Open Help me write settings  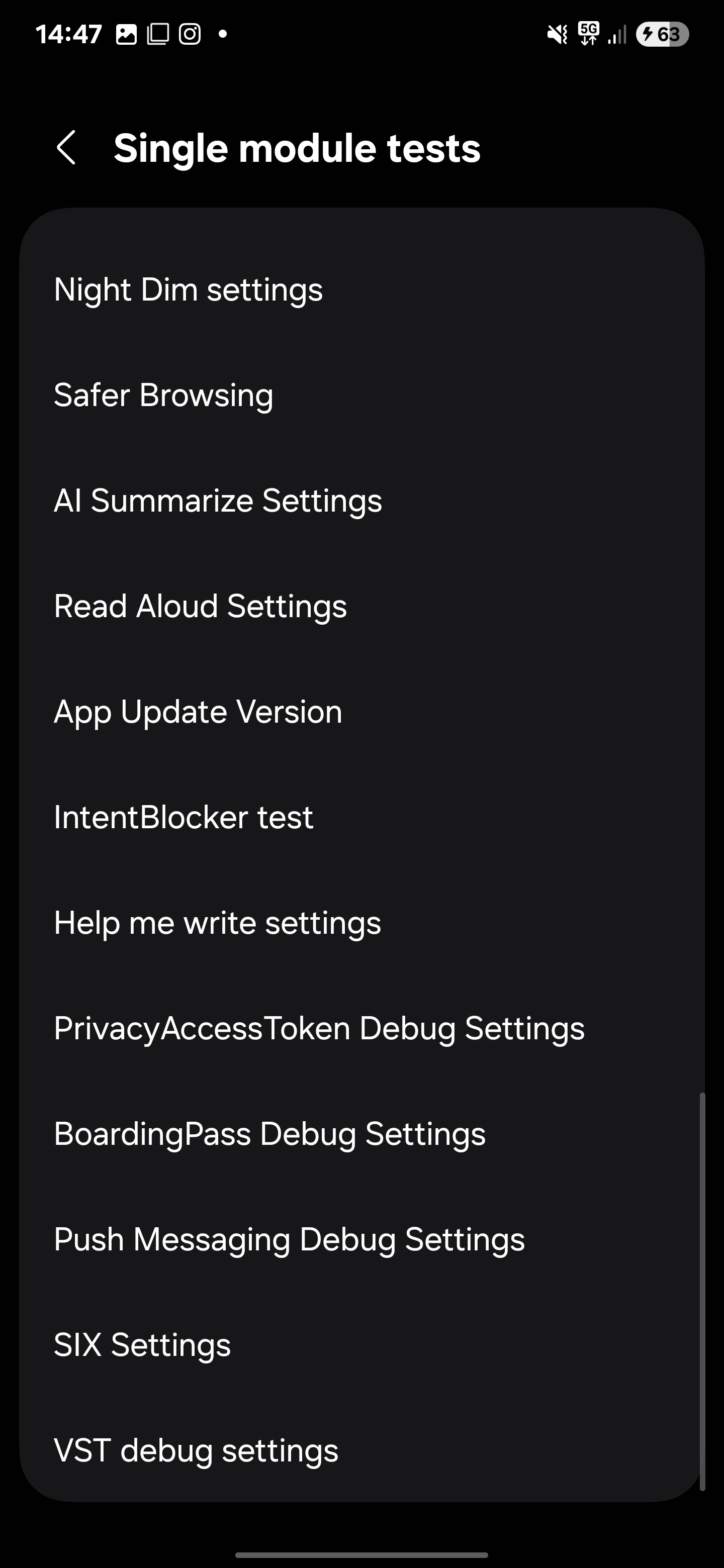361,923
